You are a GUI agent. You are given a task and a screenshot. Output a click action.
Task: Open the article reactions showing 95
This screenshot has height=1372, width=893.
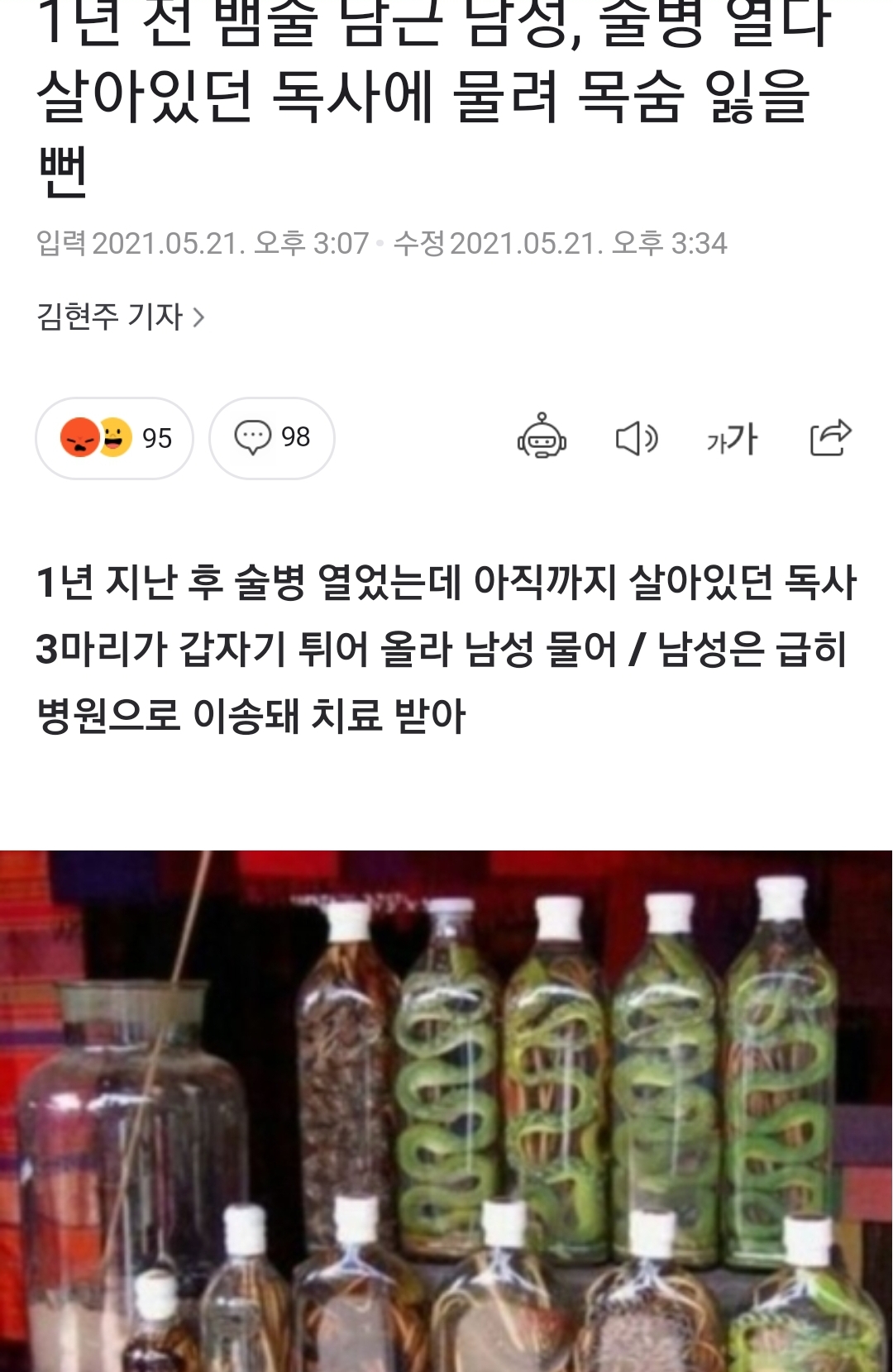pyautogui.click(x=114, y=438)
